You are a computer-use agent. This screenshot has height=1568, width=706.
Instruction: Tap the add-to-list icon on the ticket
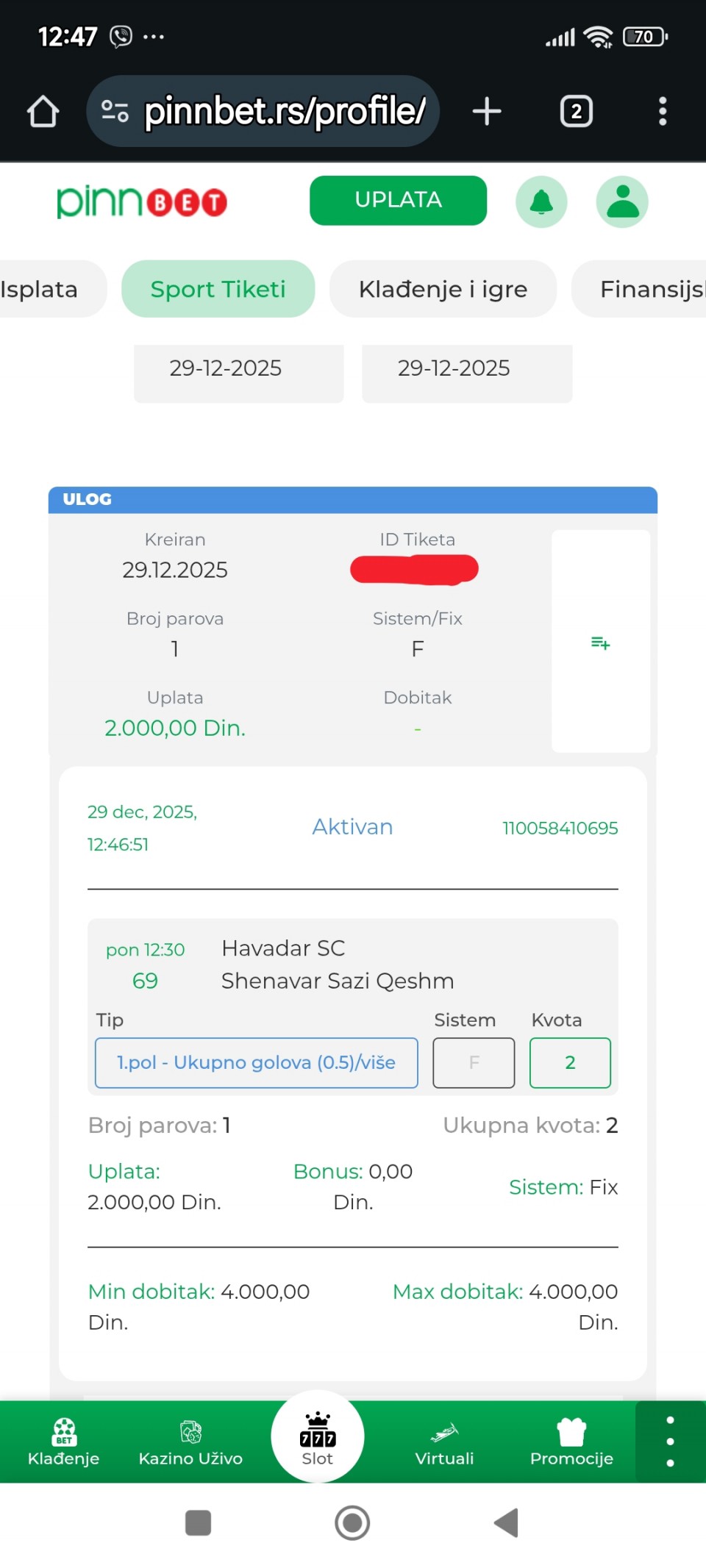tap(600, 642)
